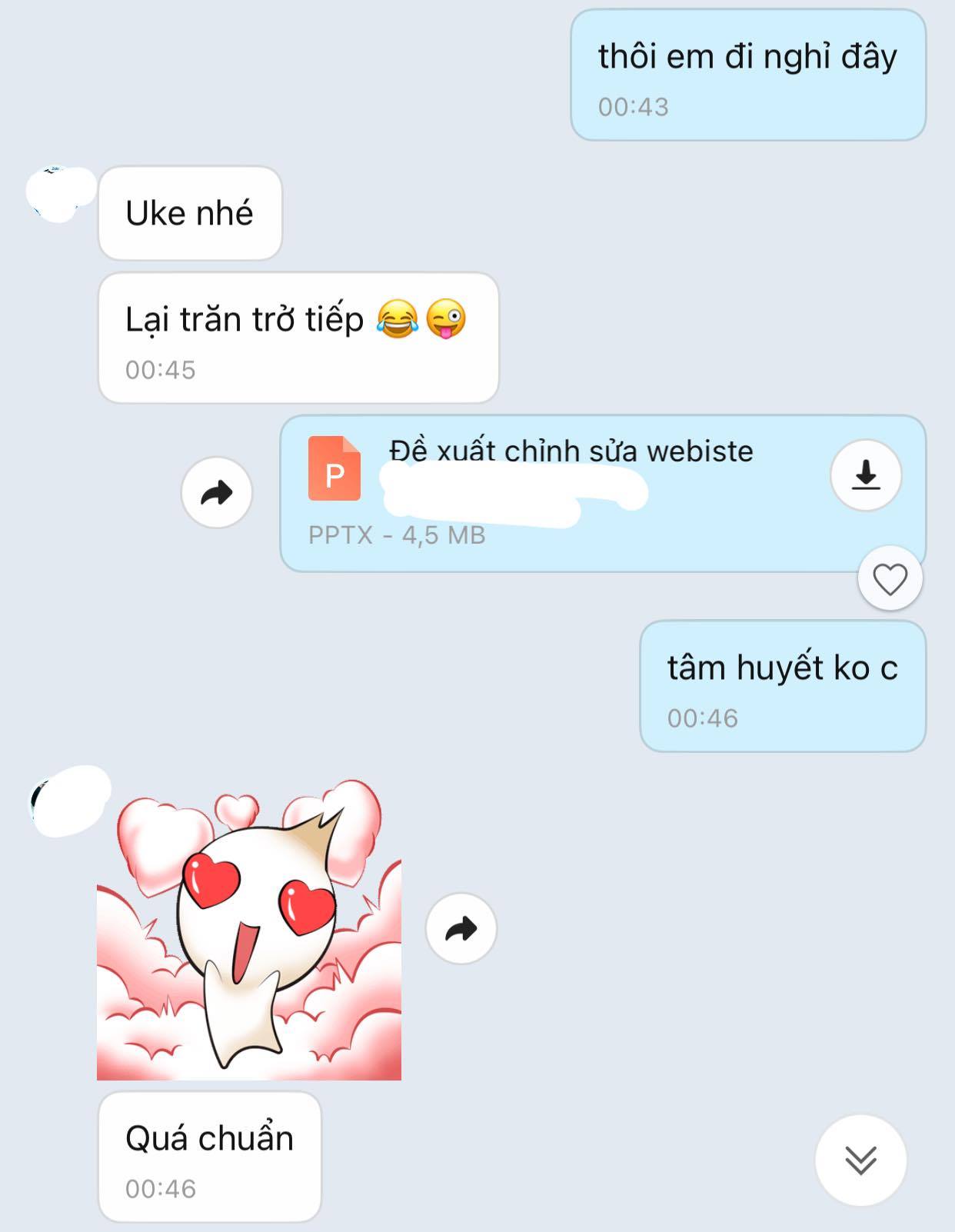React with heart to file message
Viewport: 955px width, 1232px height.
point(890,579)
